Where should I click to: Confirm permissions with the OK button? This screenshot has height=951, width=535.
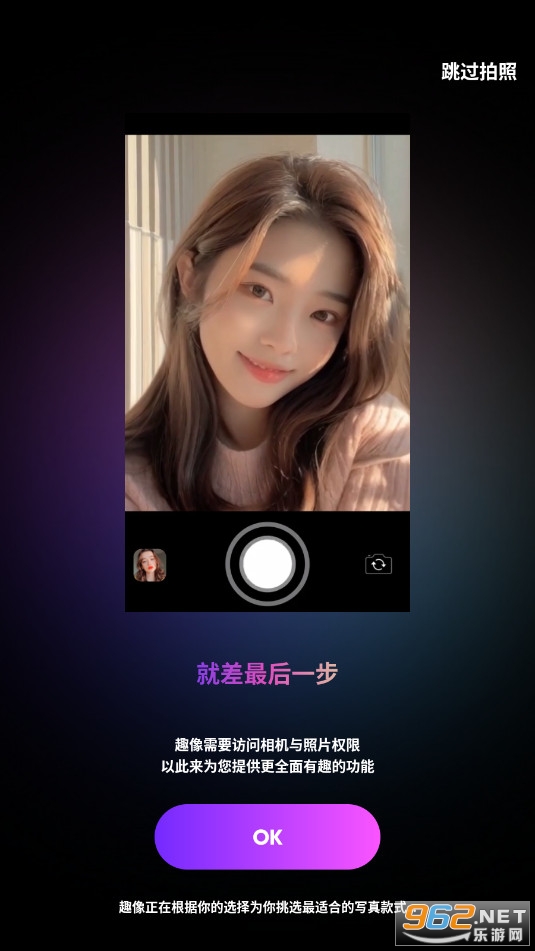pos(268,836)
